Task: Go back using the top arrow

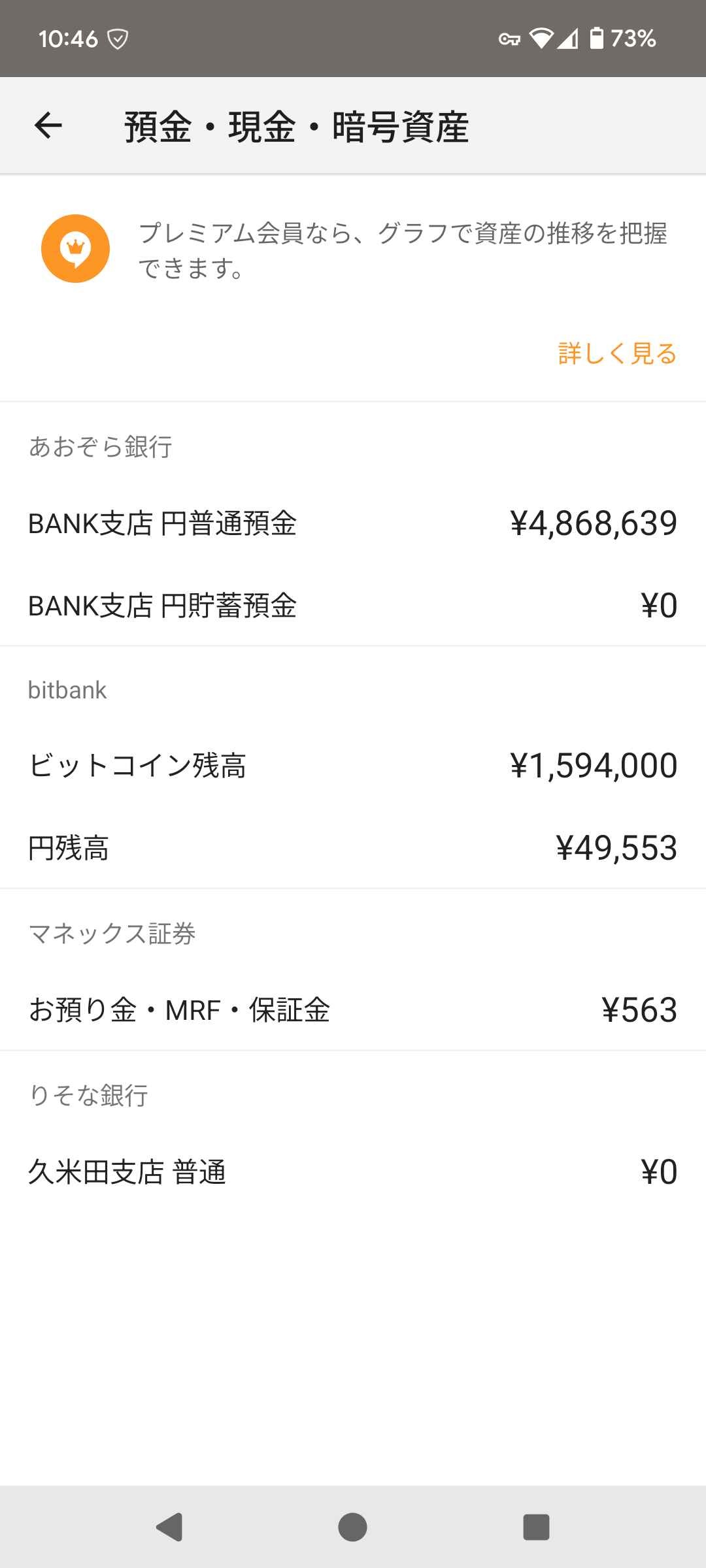Action: coord(48,125)
